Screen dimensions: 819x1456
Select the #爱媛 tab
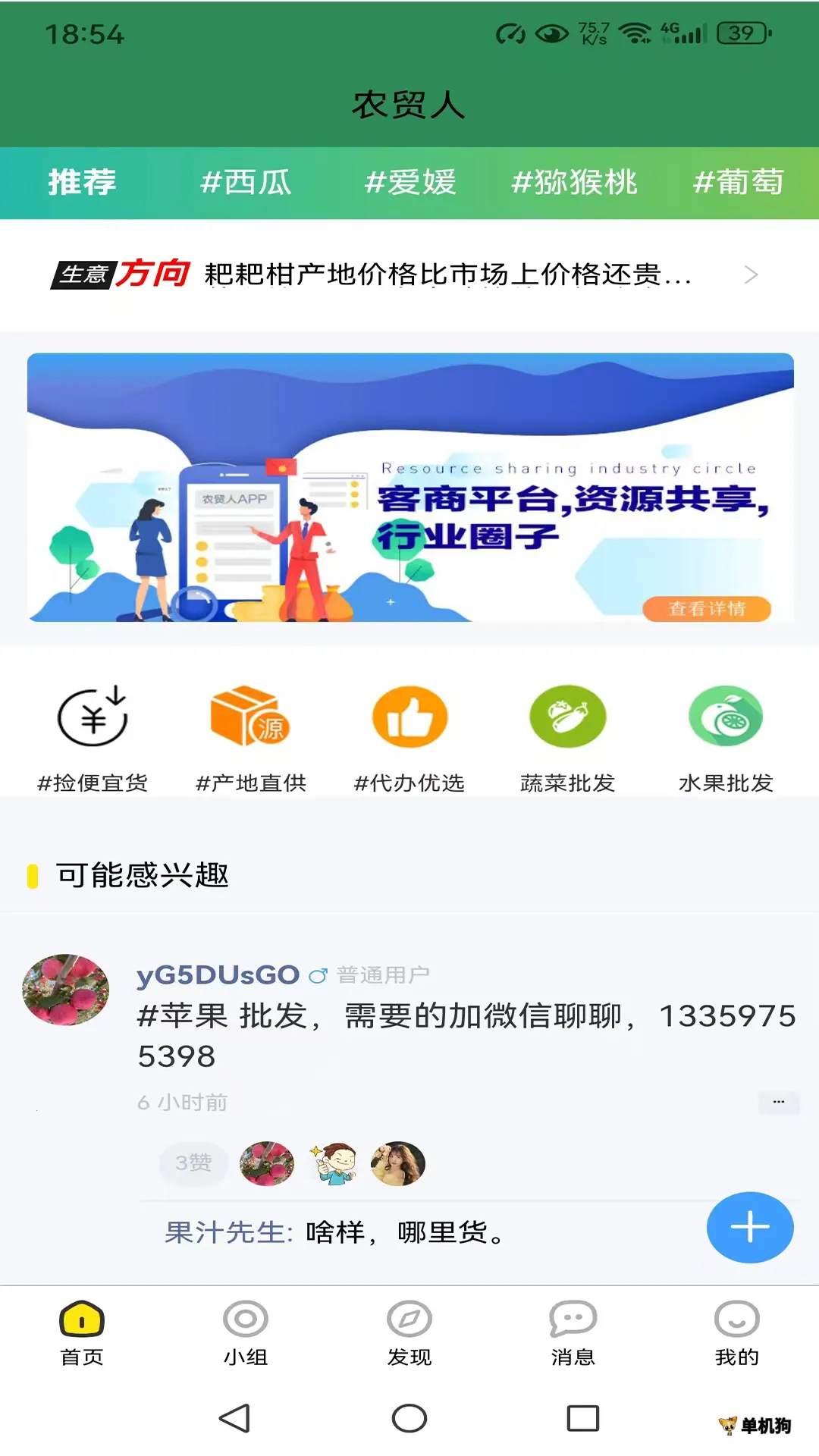[x=410, y=183]
